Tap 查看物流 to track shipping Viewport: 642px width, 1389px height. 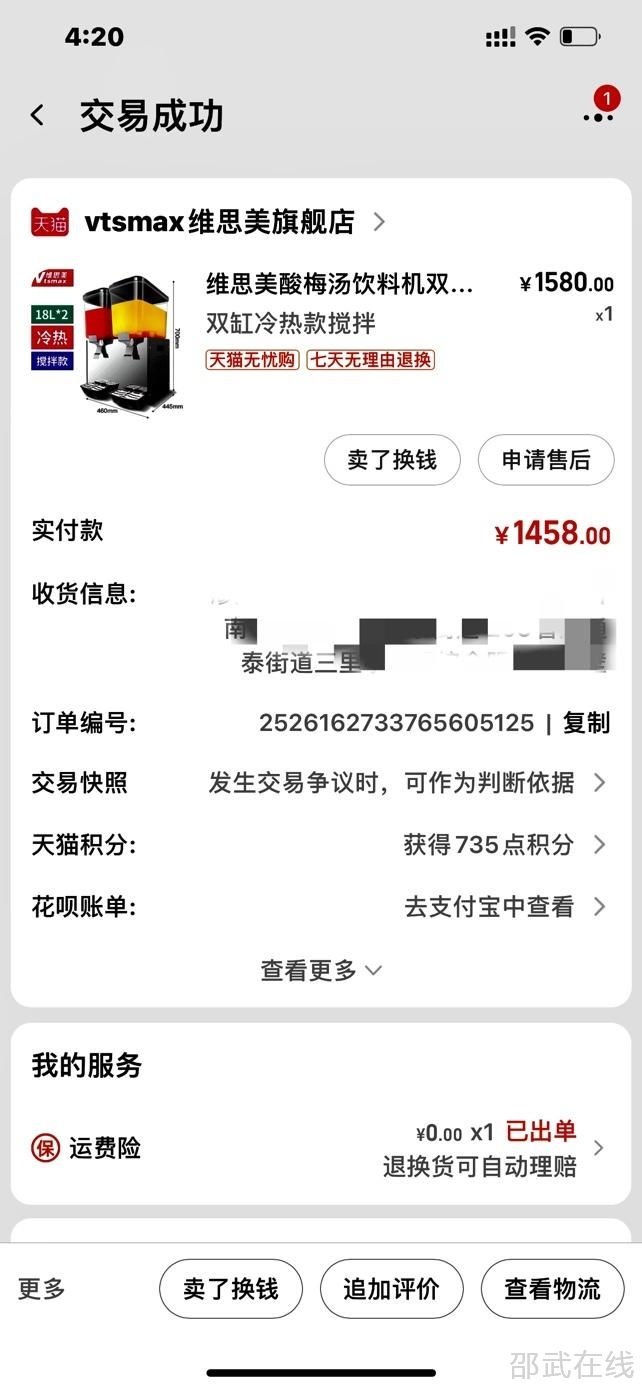coord(552,1289)
